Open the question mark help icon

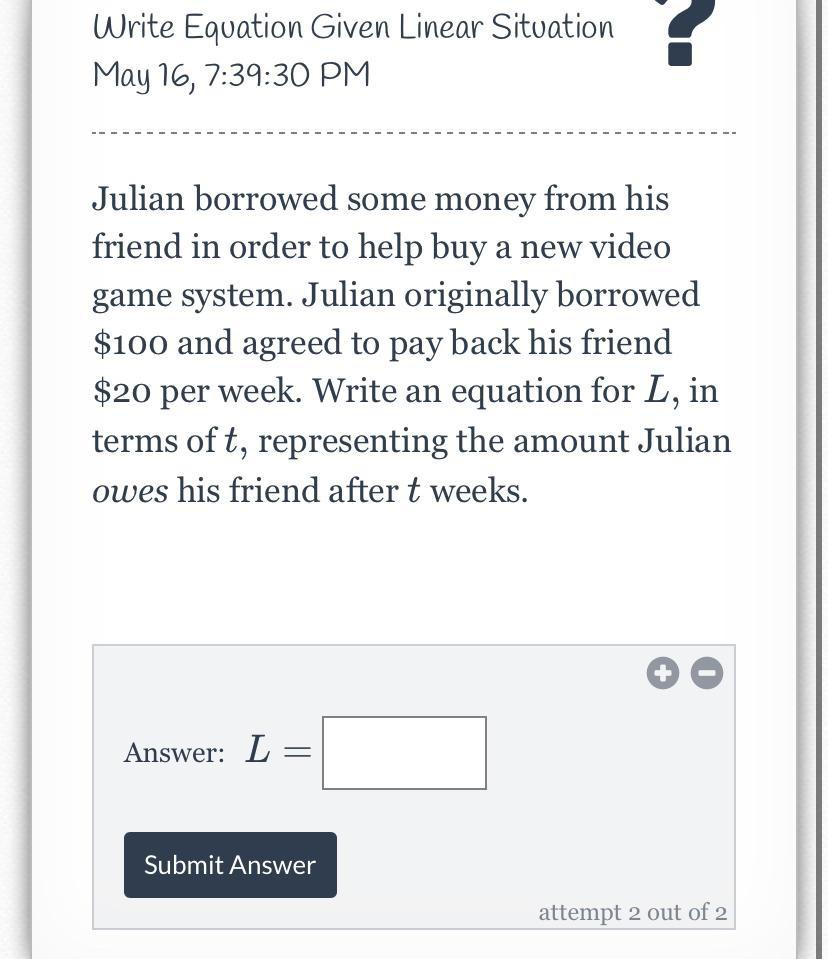(688, 30)
